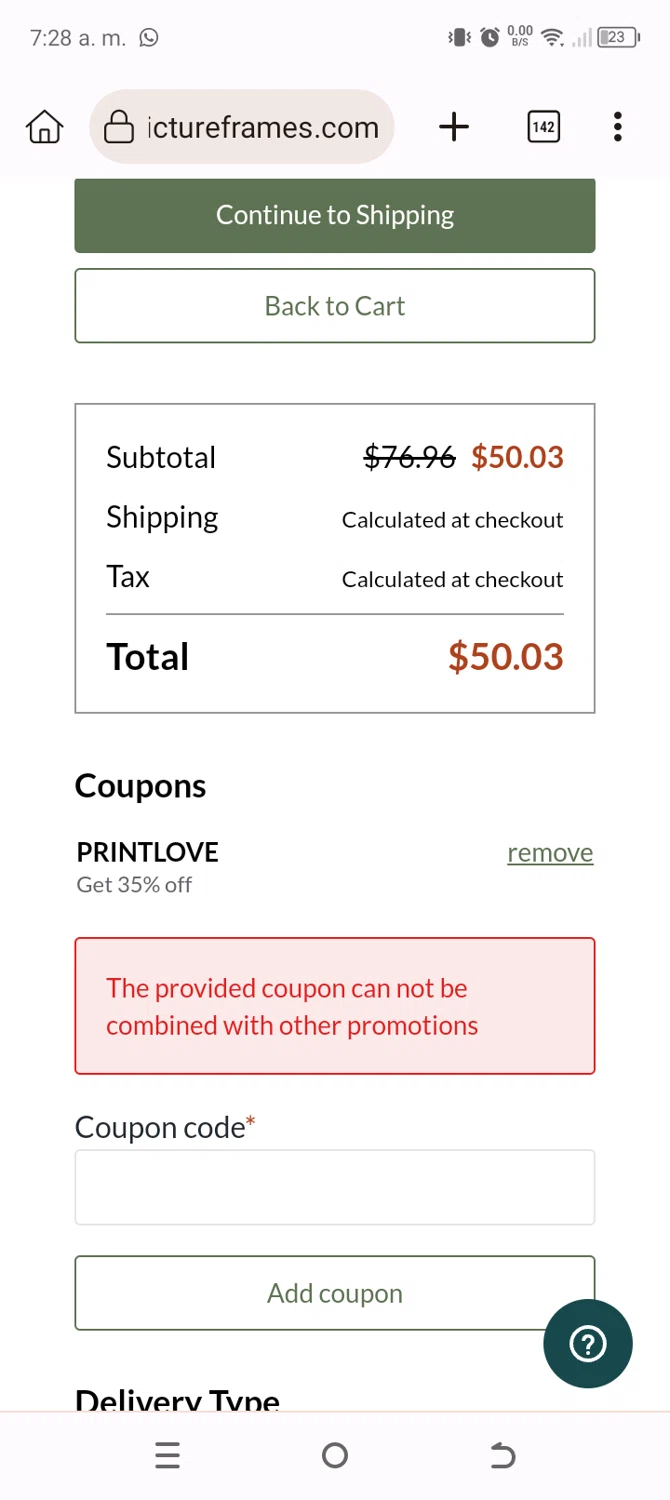Open a new browser tab
Image resolution: width=670 pixels, height=1500 pixels.
(x=454, y=127)
